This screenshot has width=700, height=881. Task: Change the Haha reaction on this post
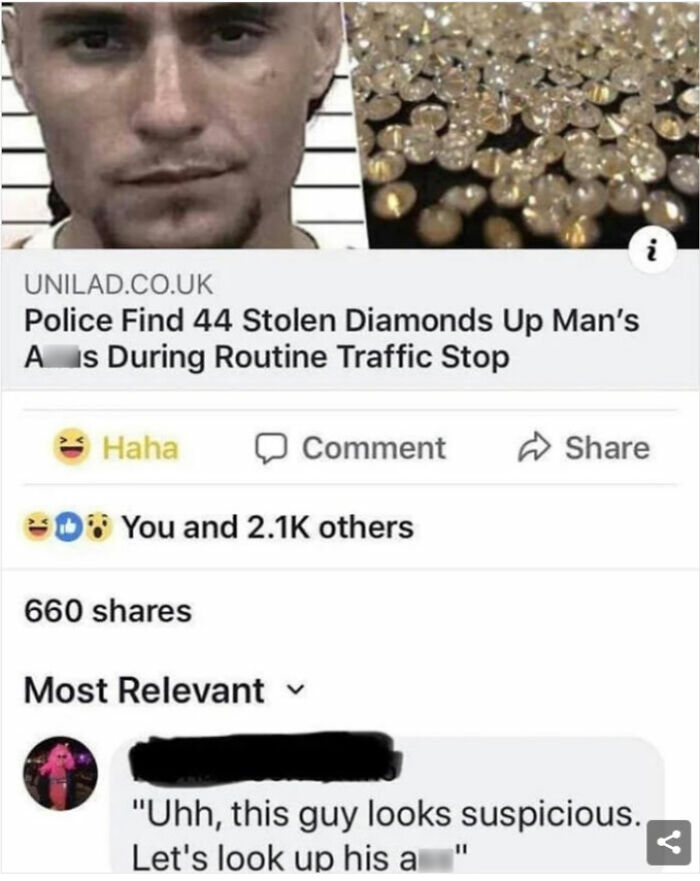coord(116,448)
